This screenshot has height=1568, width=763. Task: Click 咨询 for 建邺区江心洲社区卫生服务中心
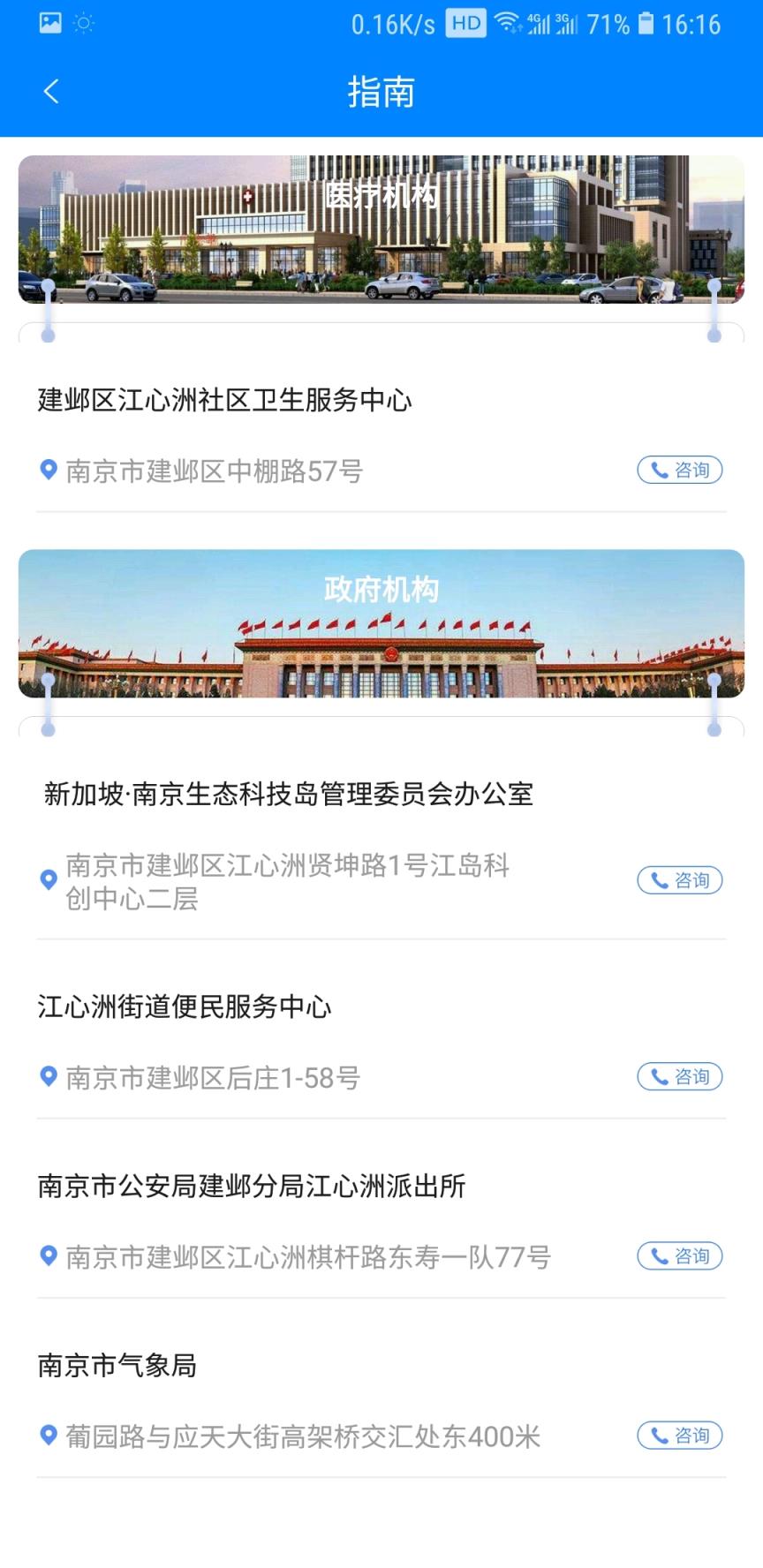[x=678, y=470]
